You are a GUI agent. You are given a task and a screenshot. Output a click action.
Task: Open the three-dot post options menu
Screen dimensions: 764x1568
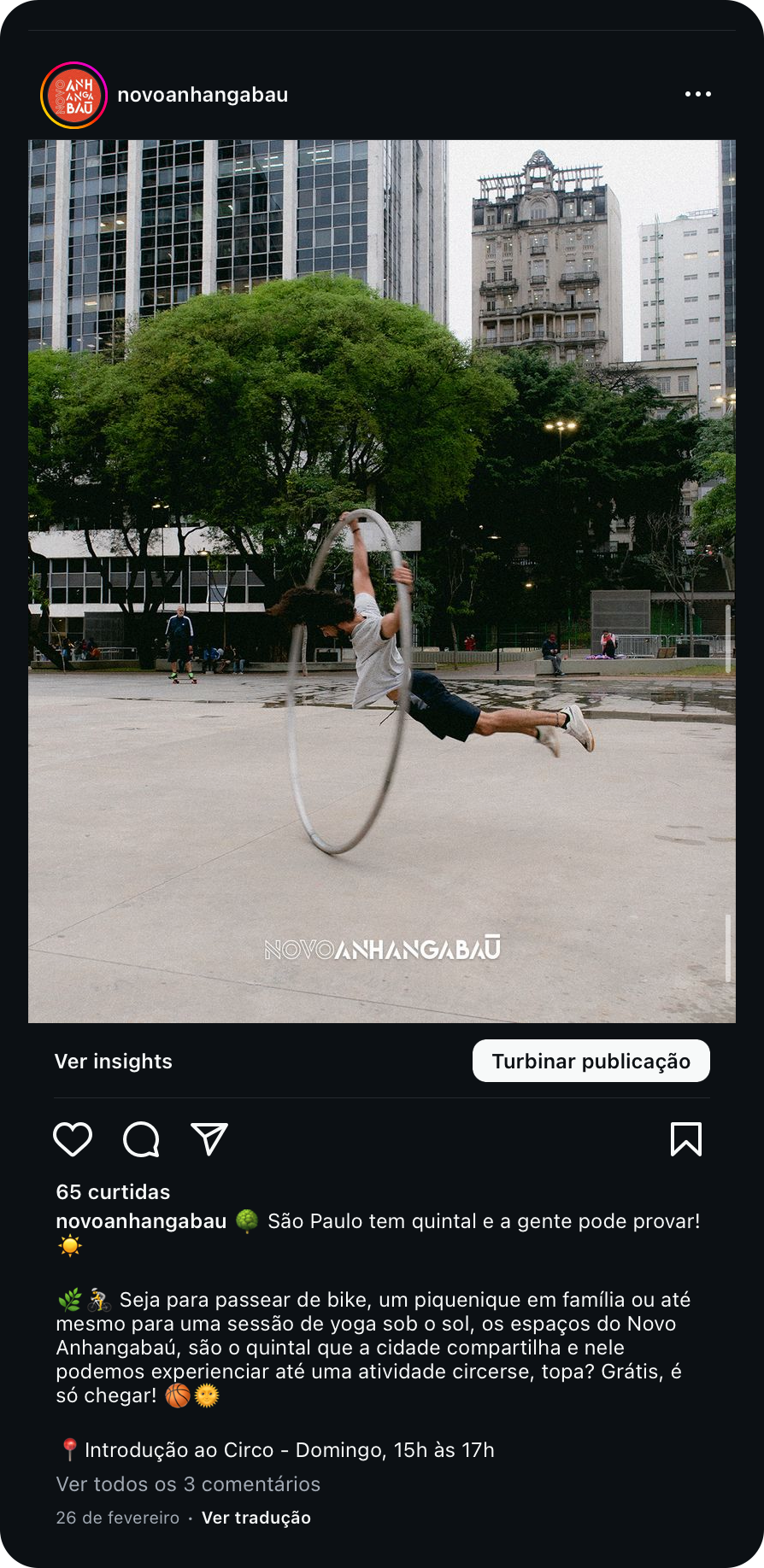[698, 94]
